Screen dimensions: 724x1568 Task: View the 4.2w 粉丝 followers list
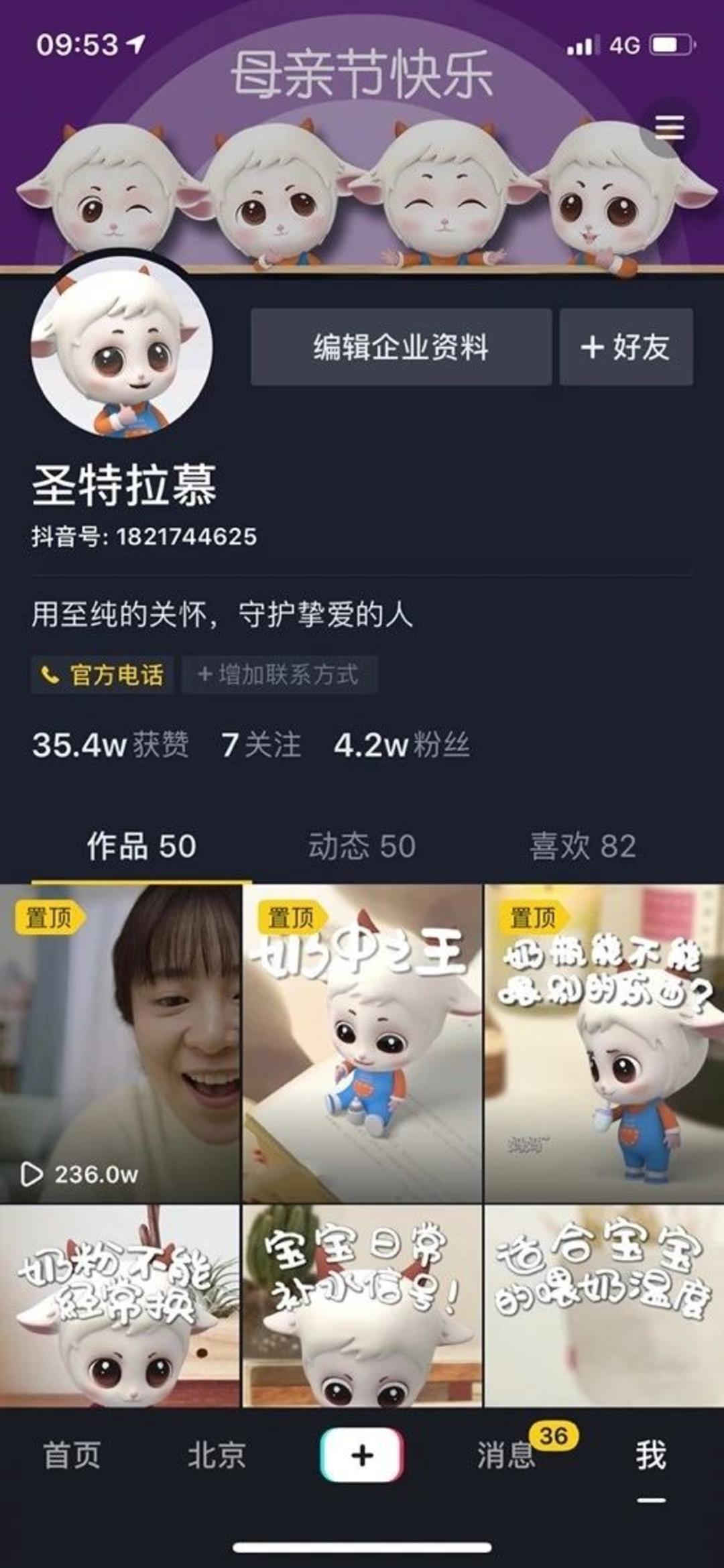(402, 745)
